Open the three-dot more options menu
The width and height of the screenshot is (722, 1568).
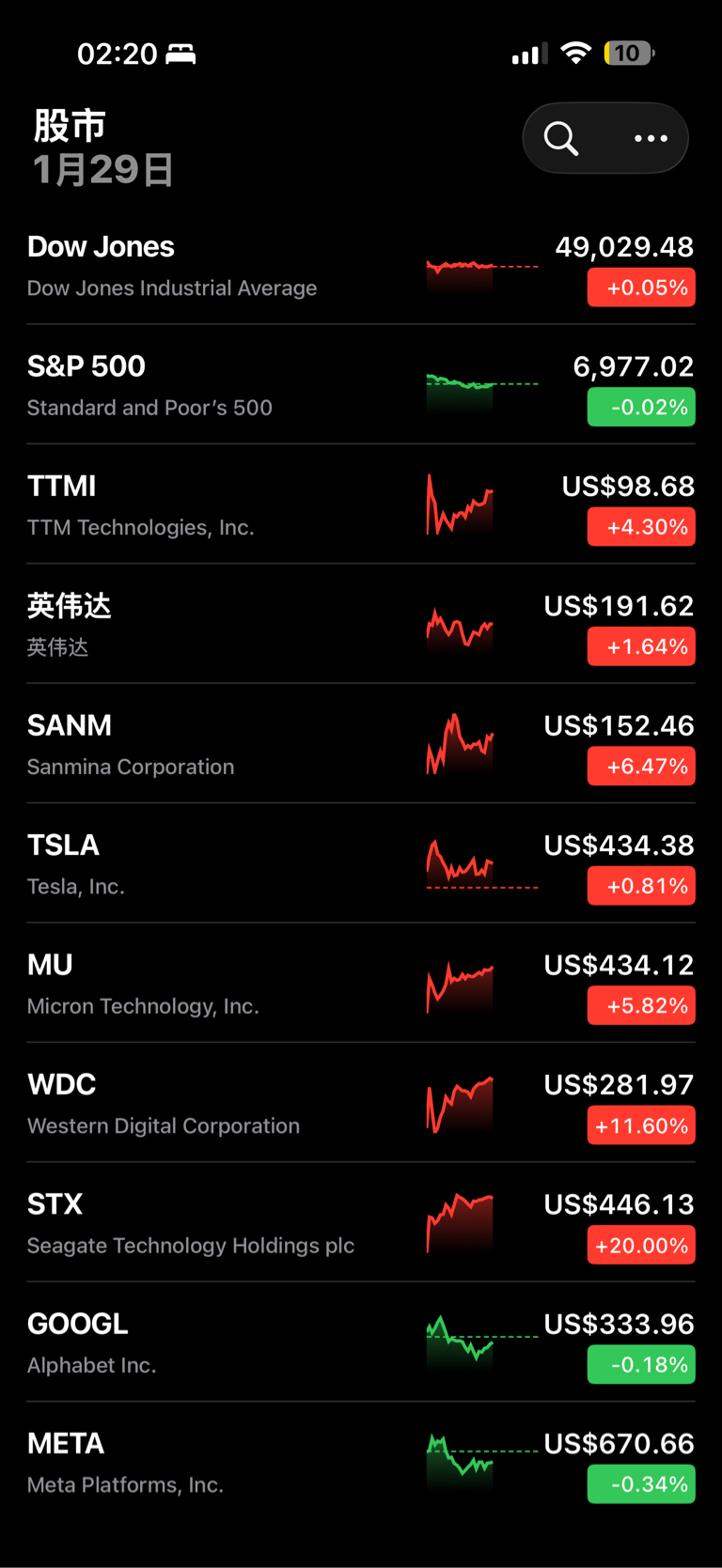tap(651, 138)
